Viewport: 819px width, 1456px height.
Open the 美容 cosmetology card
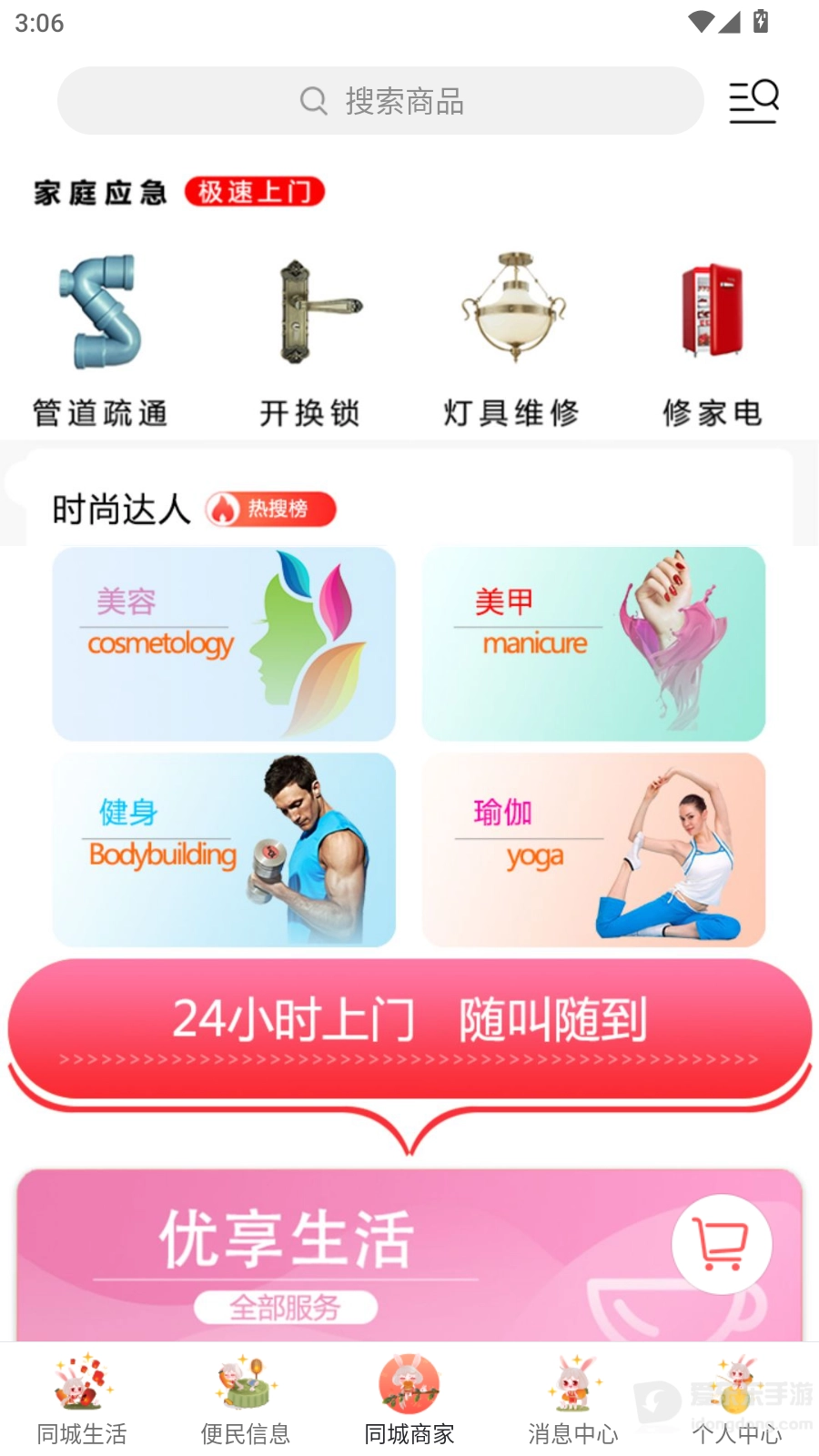[224, 643]
